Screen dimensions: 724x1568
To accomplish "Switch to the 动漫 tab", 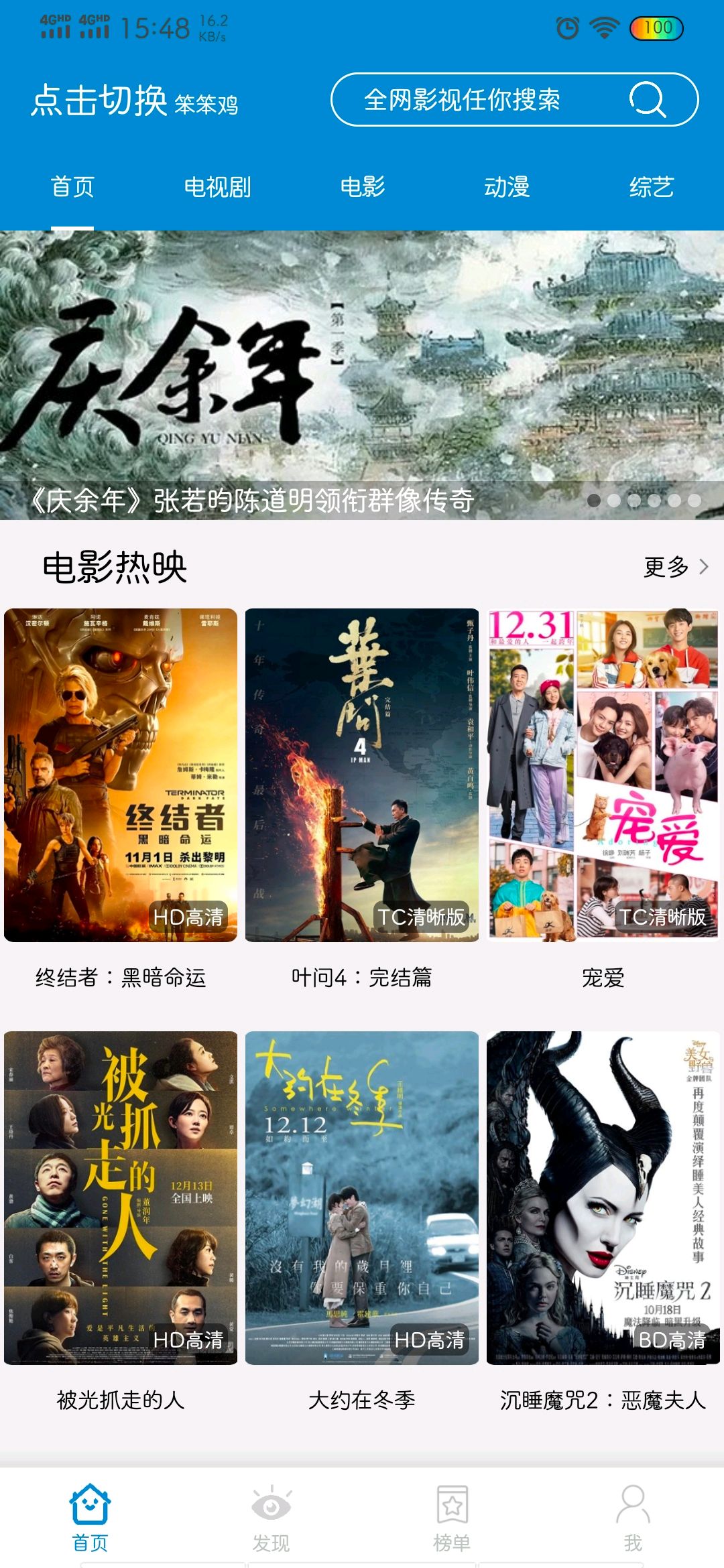I will click(x=507, y=187).
